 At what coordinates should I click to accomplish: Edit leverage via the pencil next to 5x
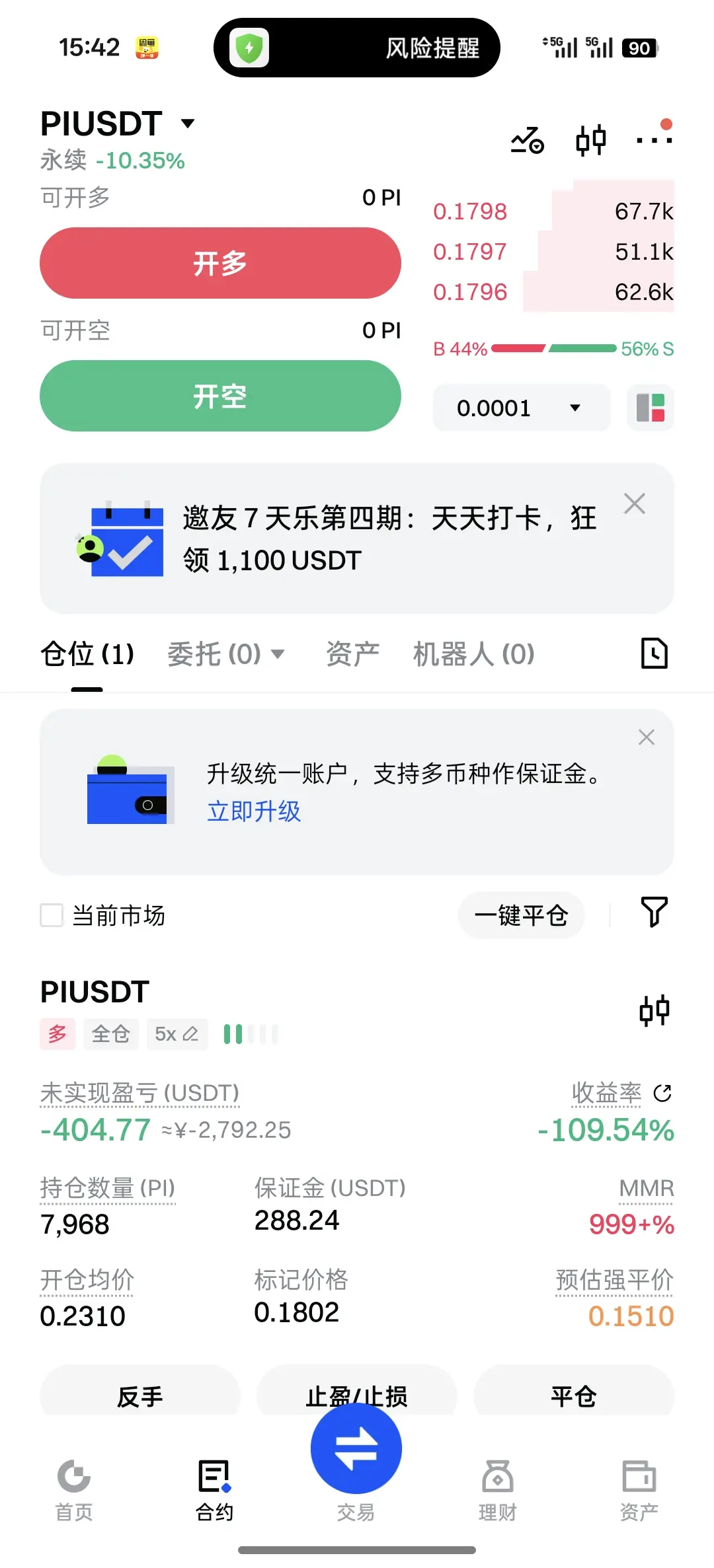tap(191, 1034)
